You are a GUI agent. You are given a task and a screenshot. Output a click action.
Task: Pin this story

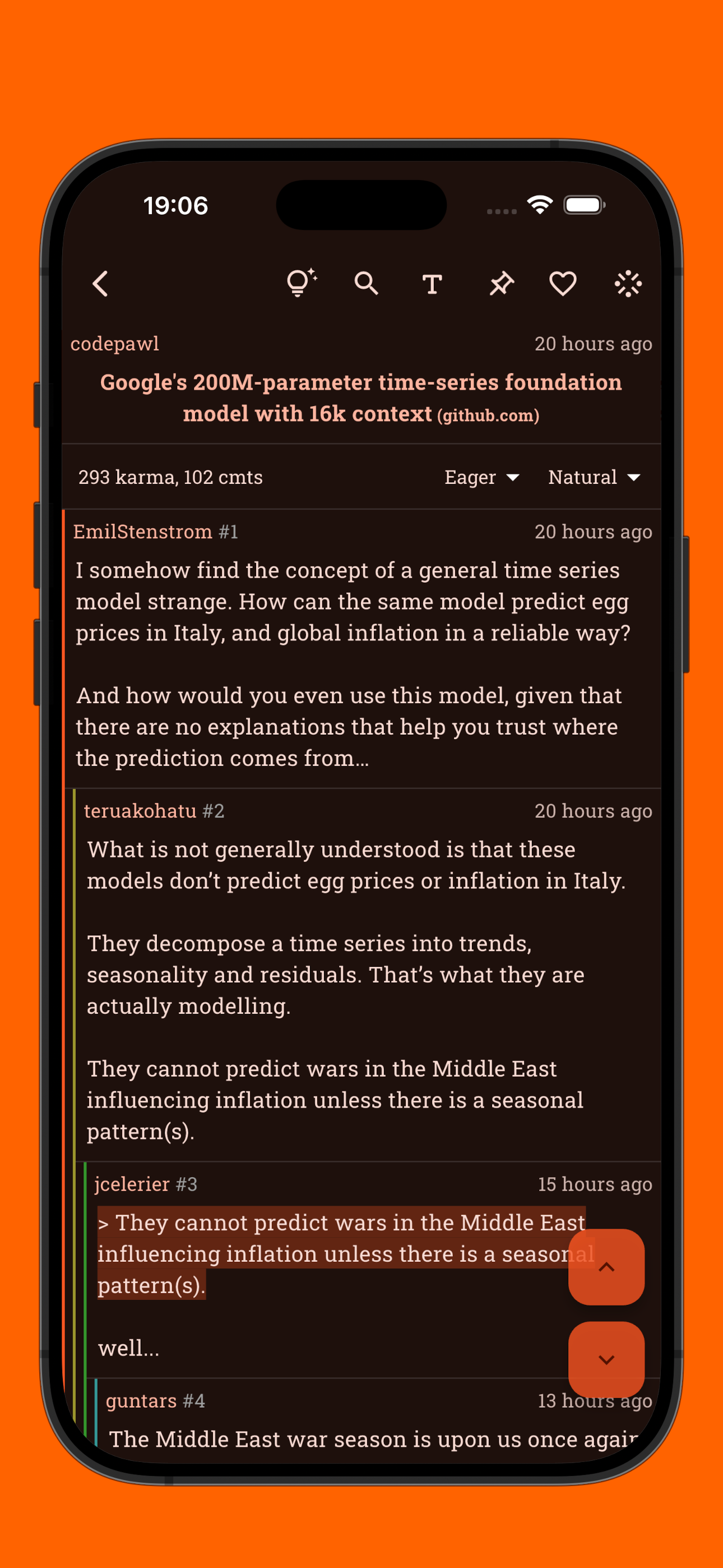coord(501,284)
